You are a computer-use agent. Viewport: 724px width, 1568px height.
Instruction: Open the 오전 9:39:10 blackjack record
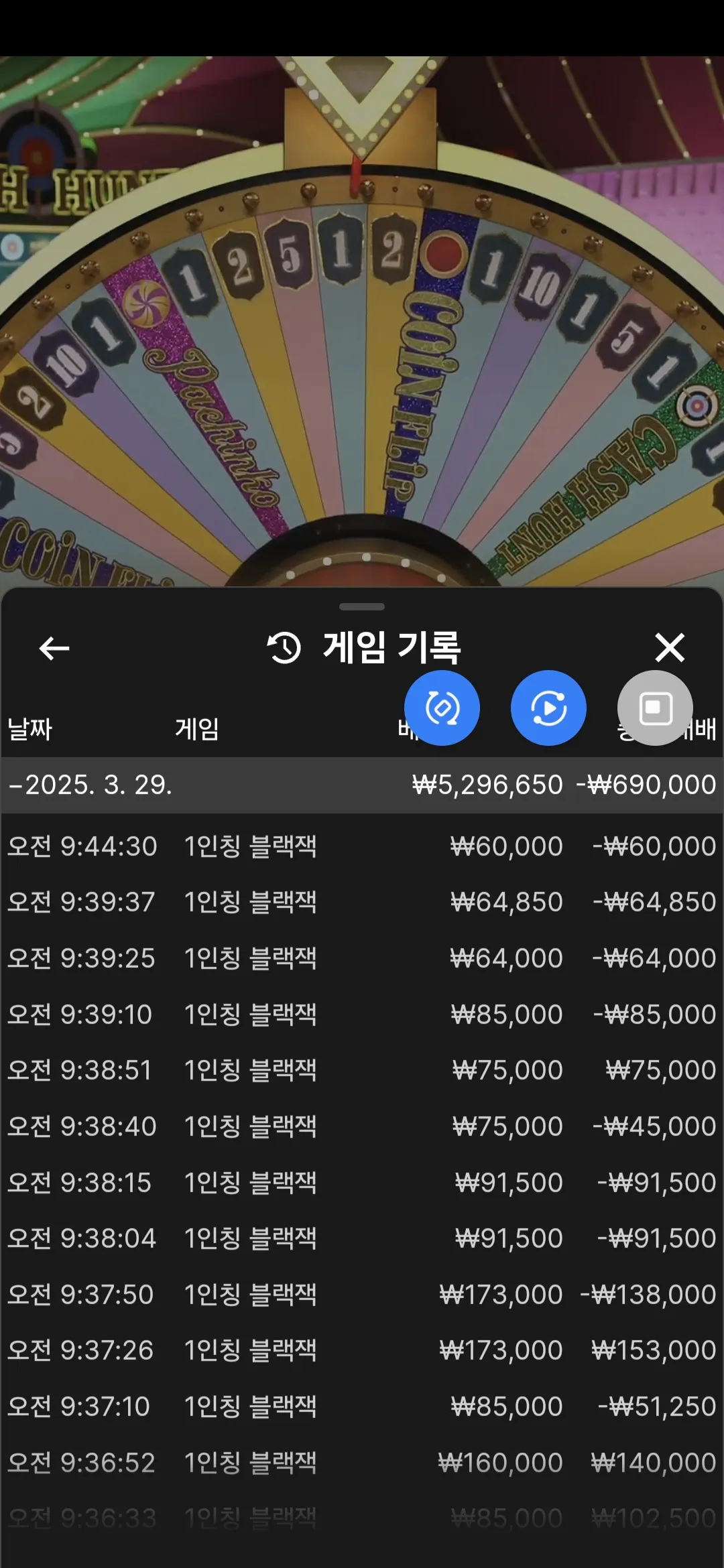click(x=362, y=1015)
